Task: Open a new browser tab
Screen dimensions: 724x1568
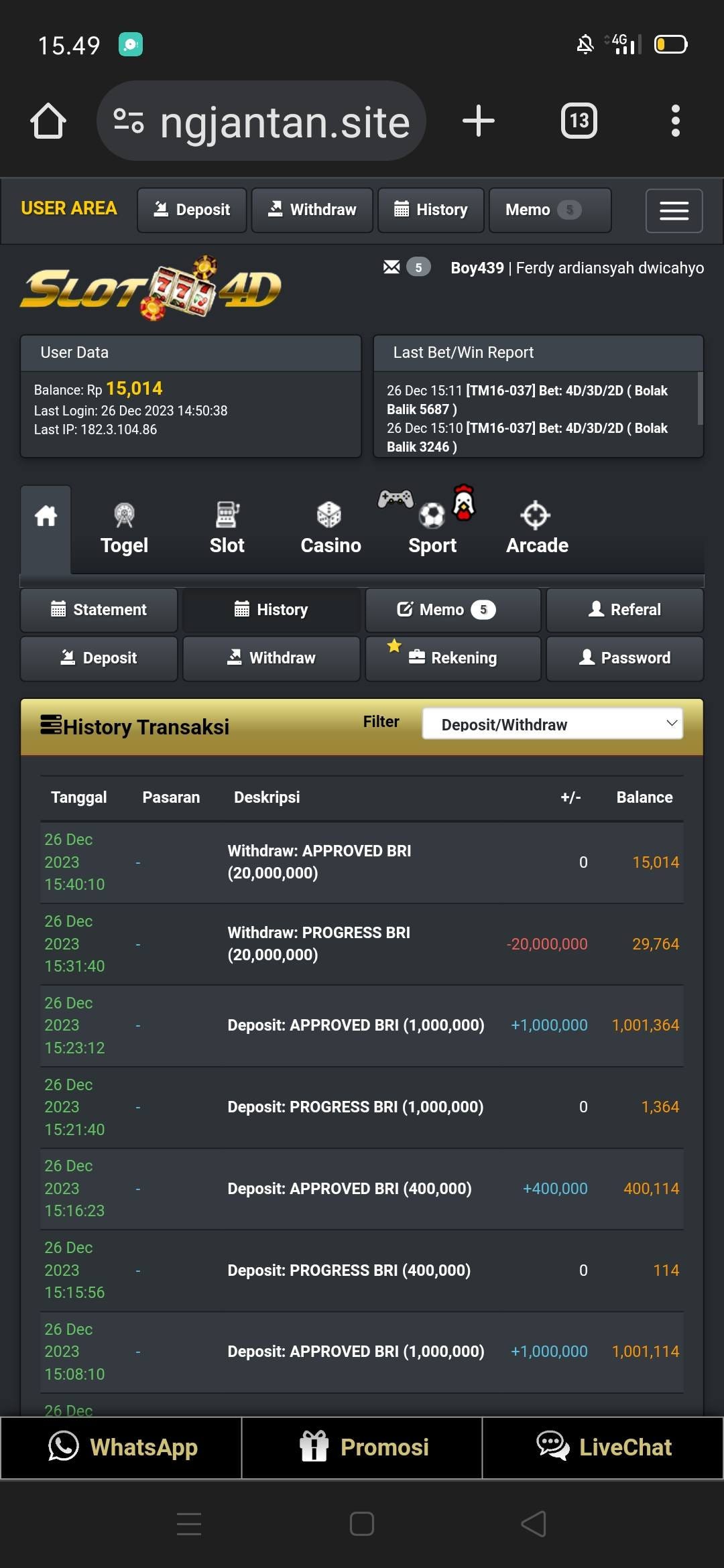Action: (478, 121)
